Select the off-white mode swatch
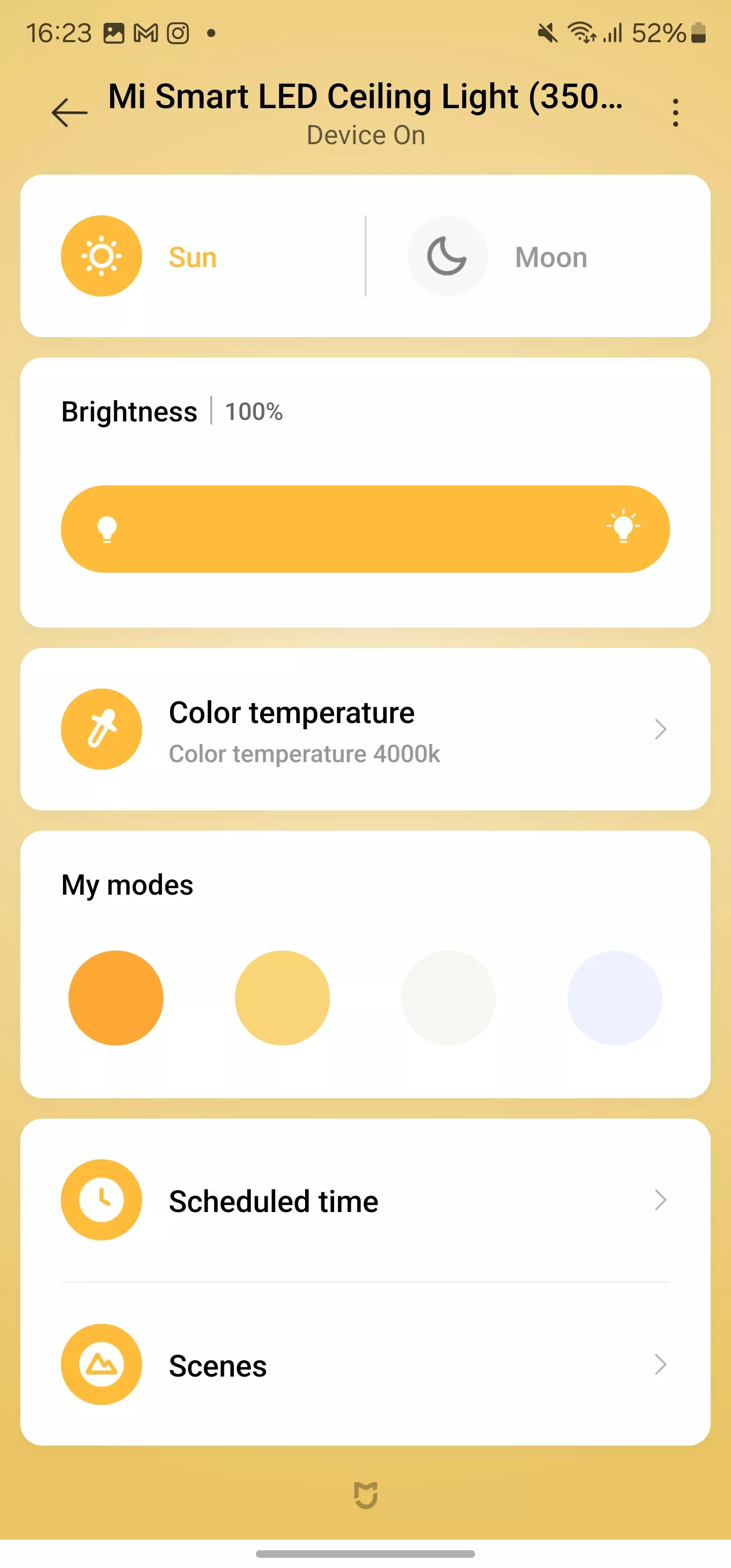 (x=449, y=998)
